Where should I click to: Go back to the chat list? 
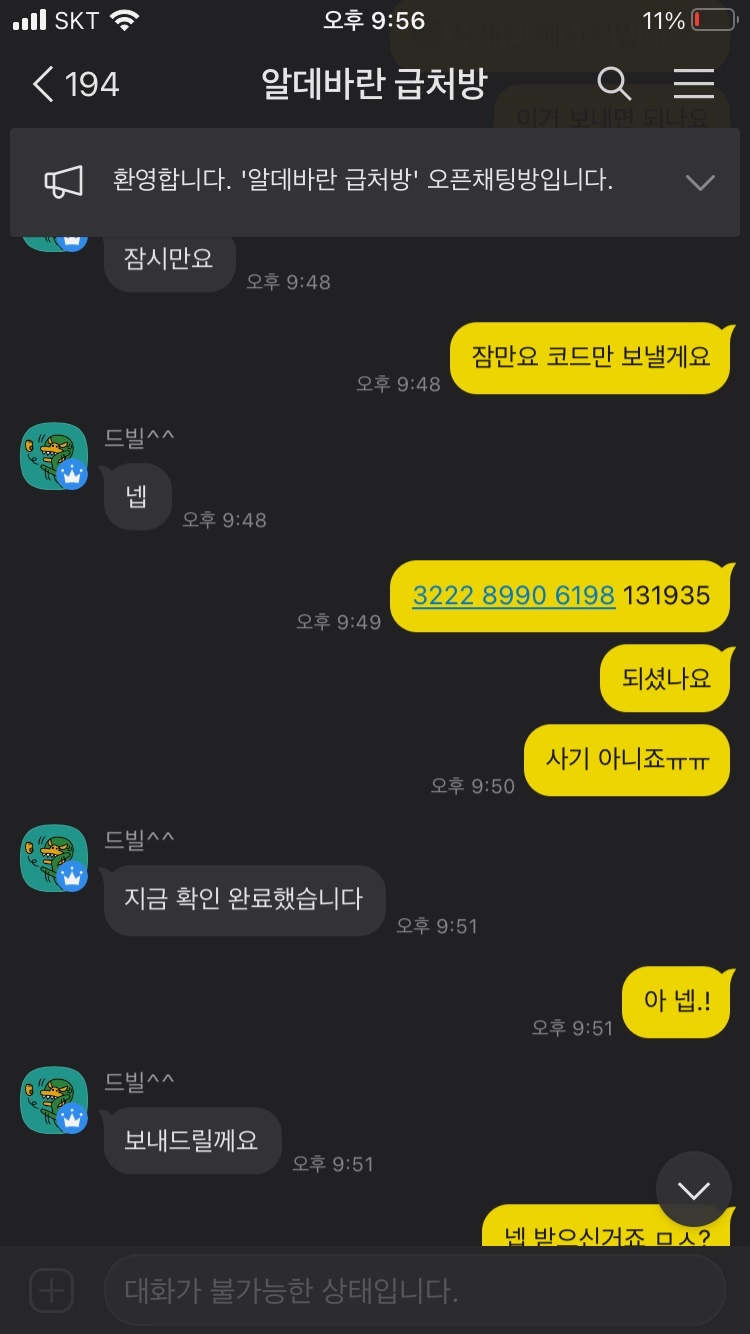coord(74,85)
